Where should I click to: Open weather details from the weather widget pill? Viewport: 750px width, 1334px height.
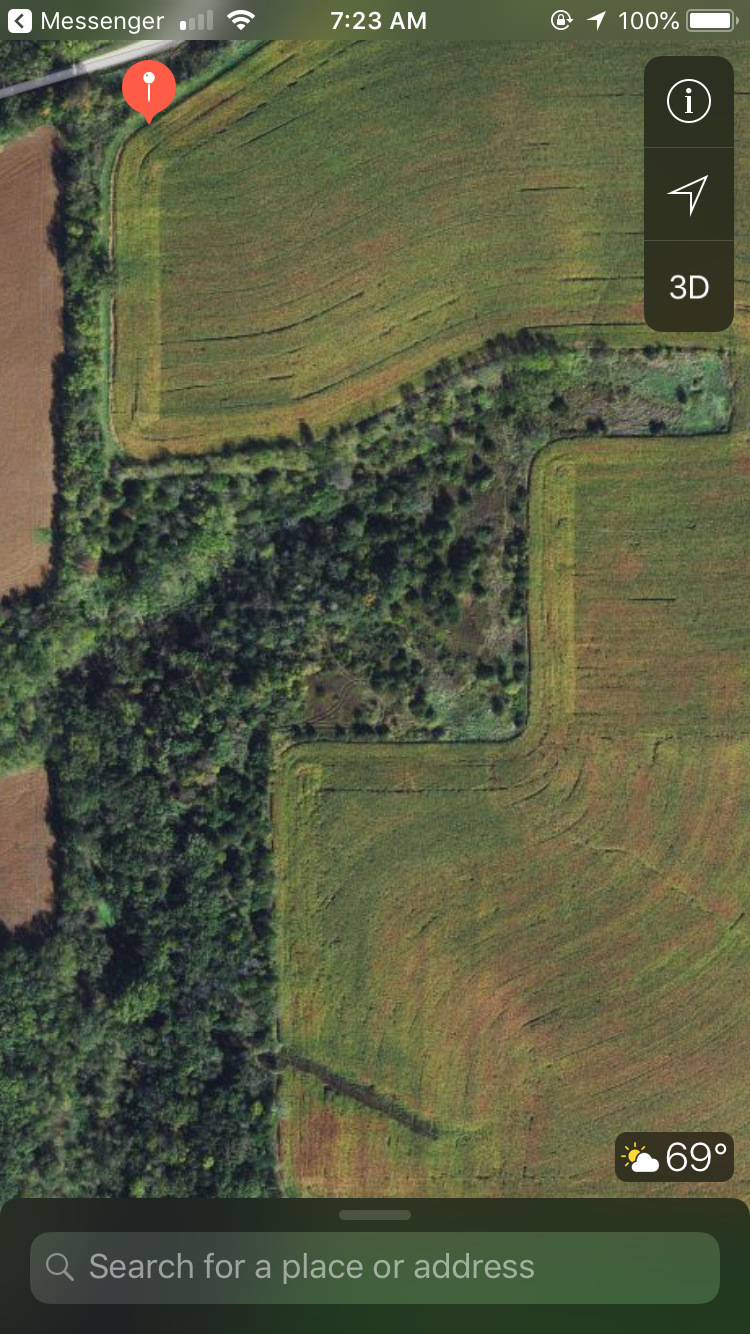pyautogui.click(x=673, y=1157)
